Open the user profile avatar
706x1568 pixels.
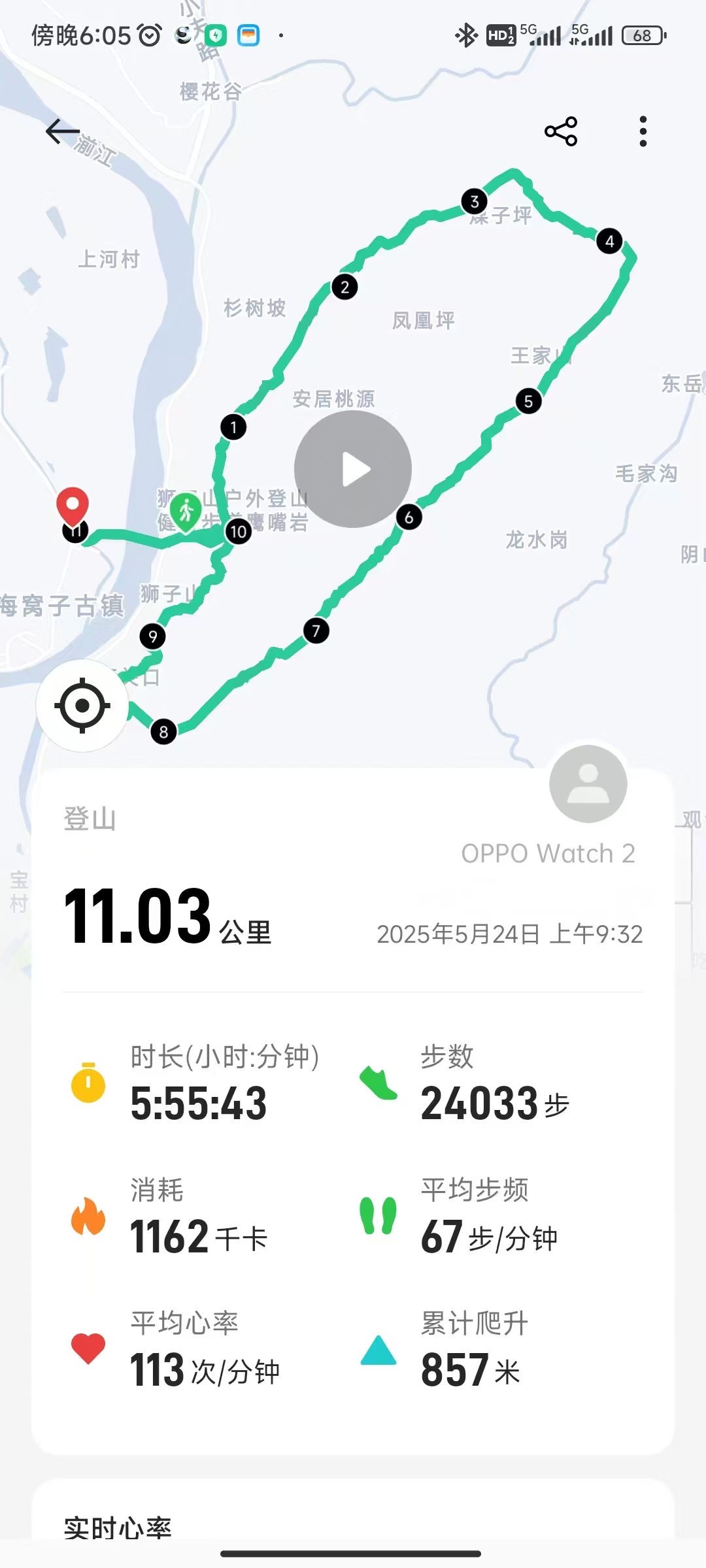tap(588, 783)
